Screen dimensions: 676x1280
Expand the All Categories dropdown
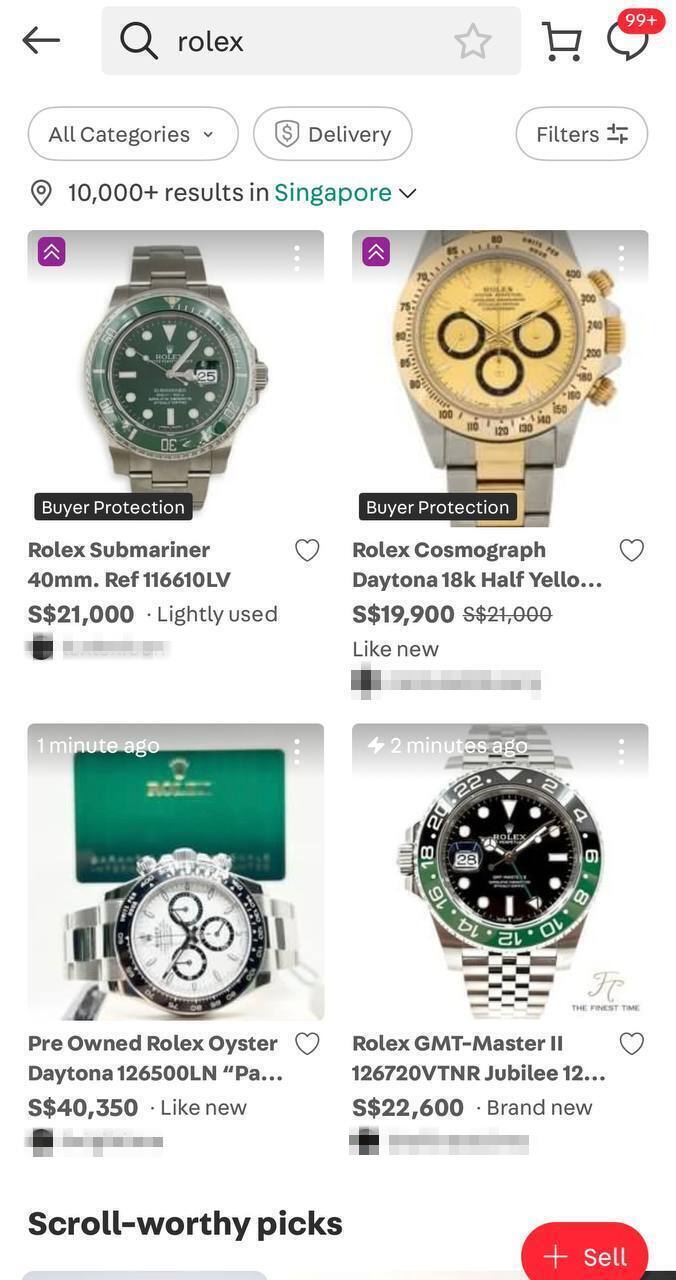[x=133, y=134]
